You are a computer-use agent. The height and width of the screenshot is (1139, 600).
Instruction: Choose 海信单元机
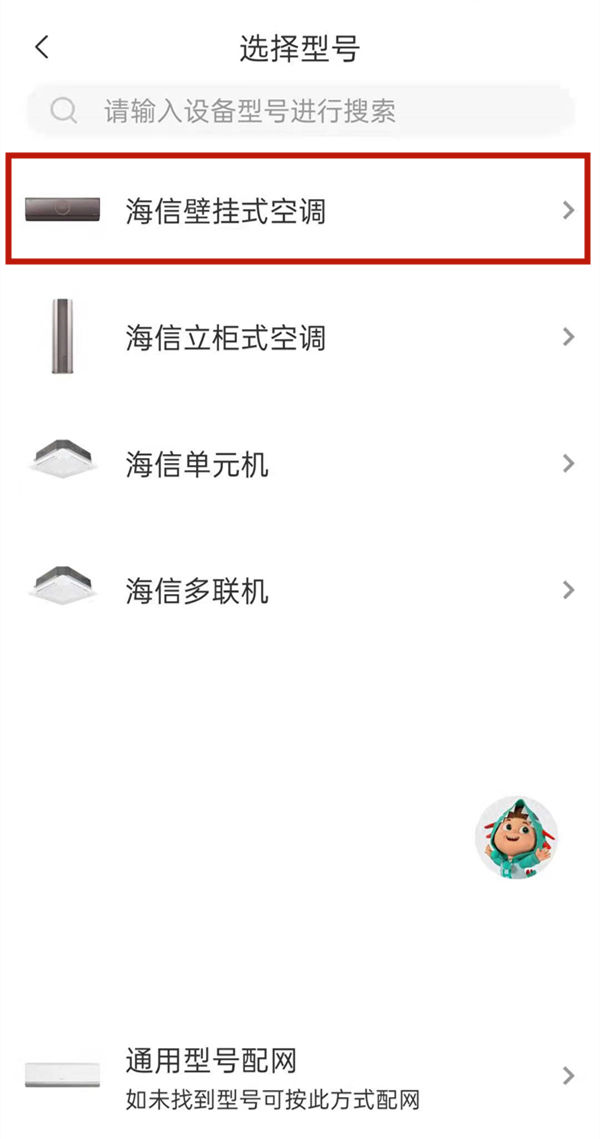click(300, 464)
